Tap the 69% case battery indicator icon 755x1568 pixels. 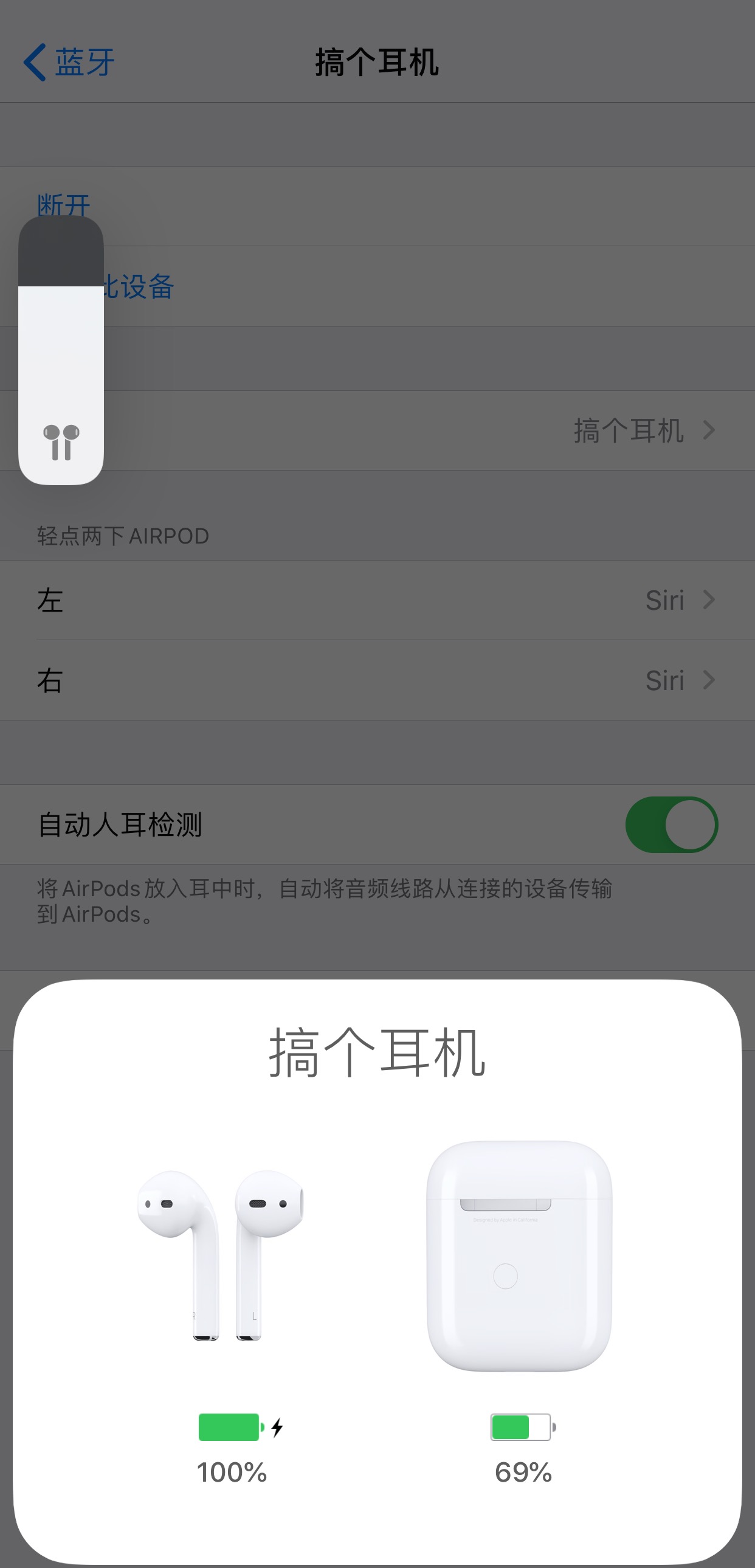(x=522, y=1428)
